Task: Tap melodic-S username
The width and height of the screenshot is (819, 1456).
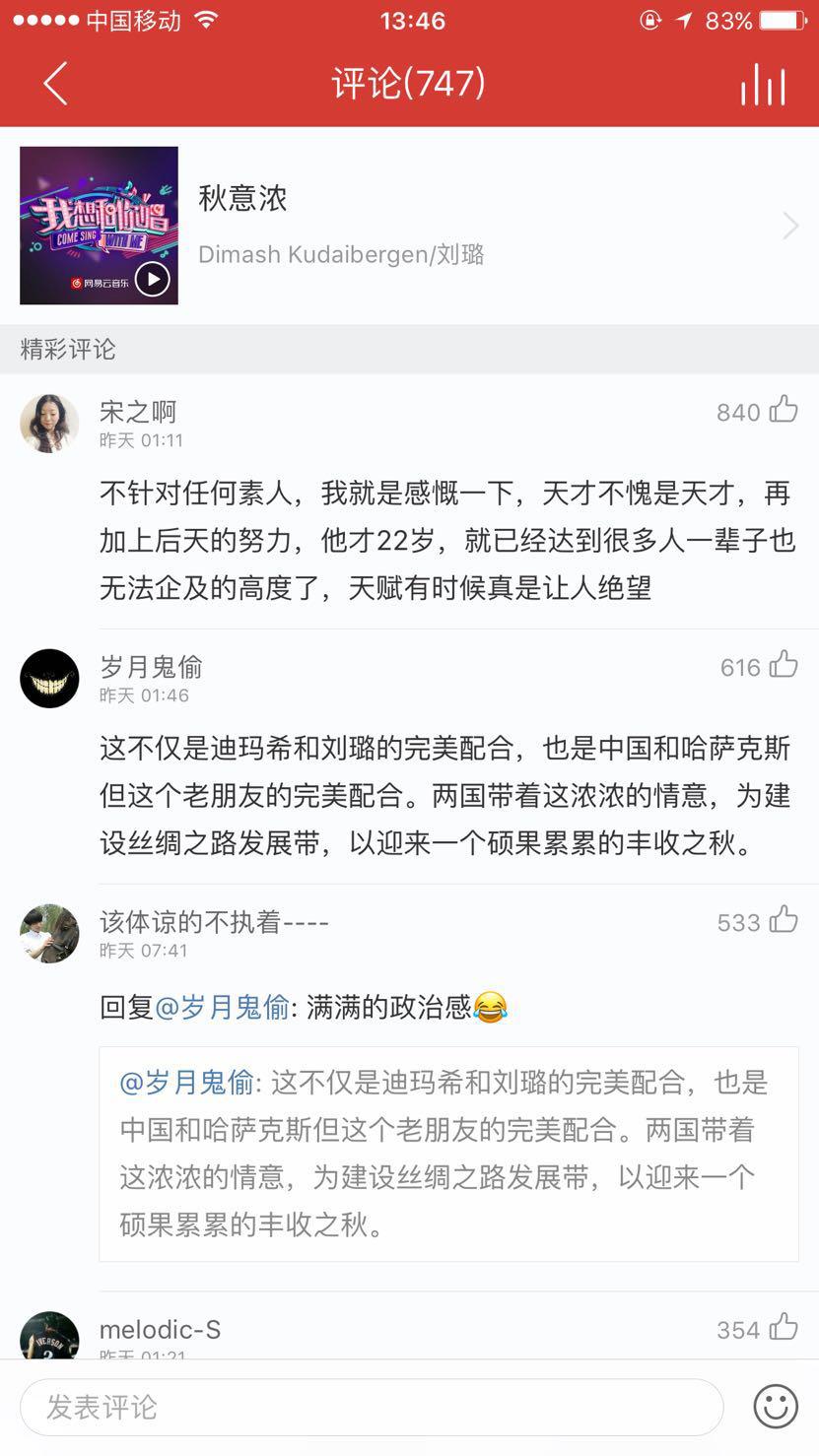Action: pos(160,1330)
